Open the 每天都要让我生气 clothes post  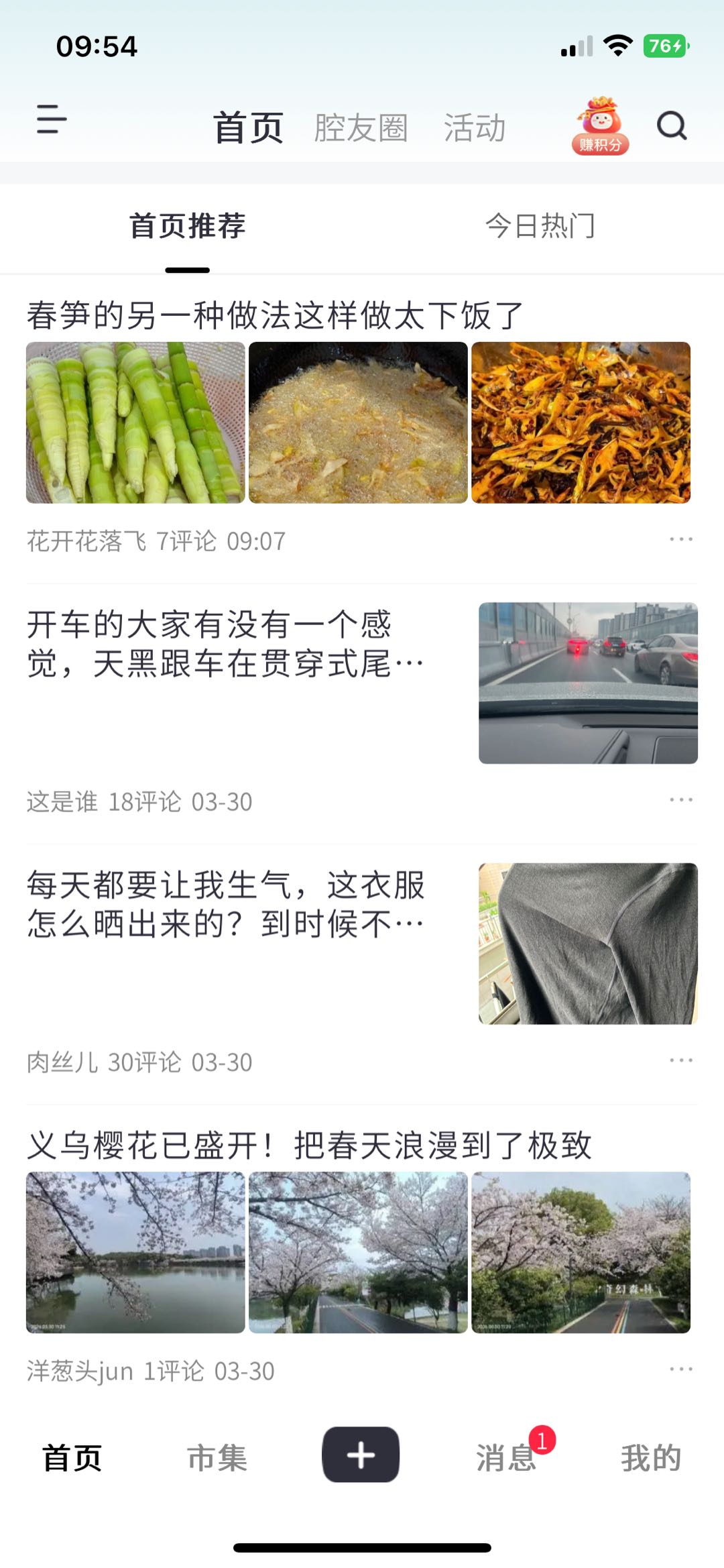225,904
